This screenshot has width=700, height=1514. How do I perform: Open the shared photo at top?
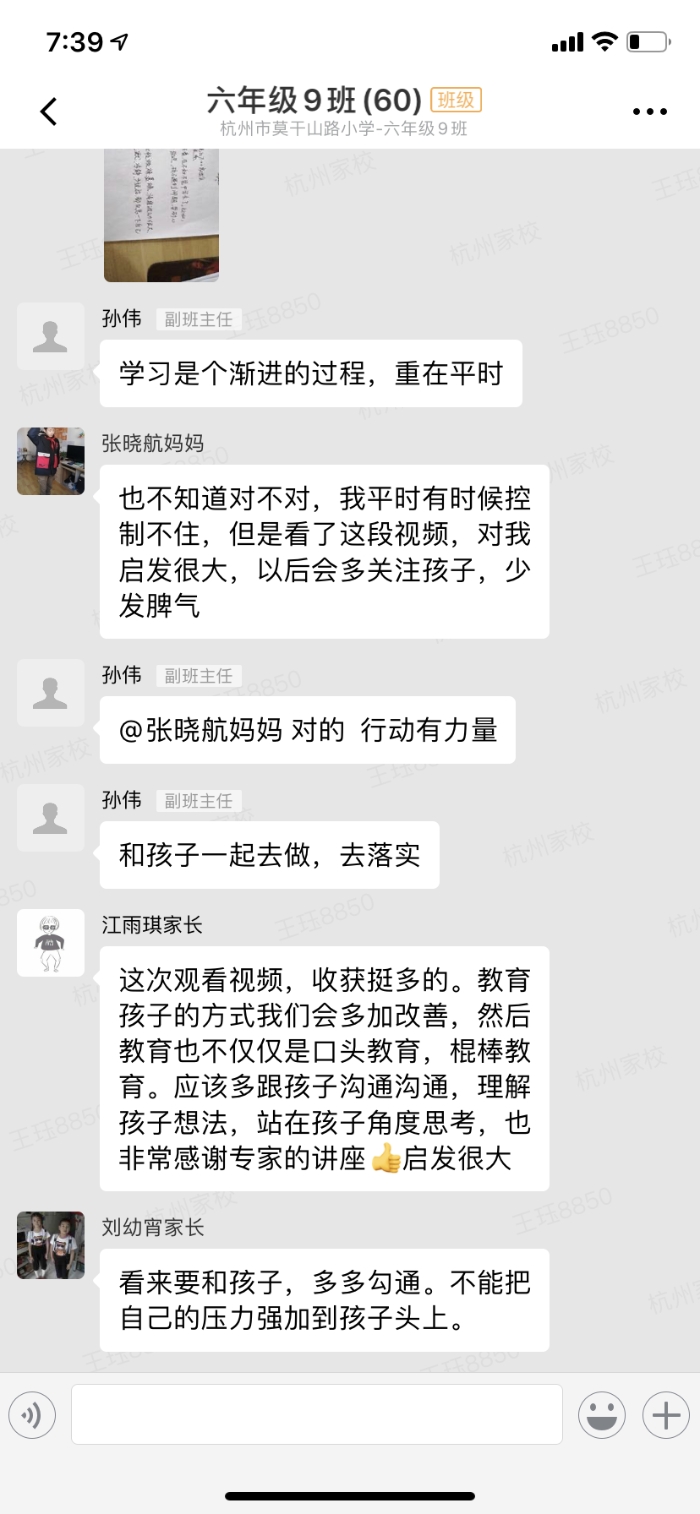tap(161, 214)
